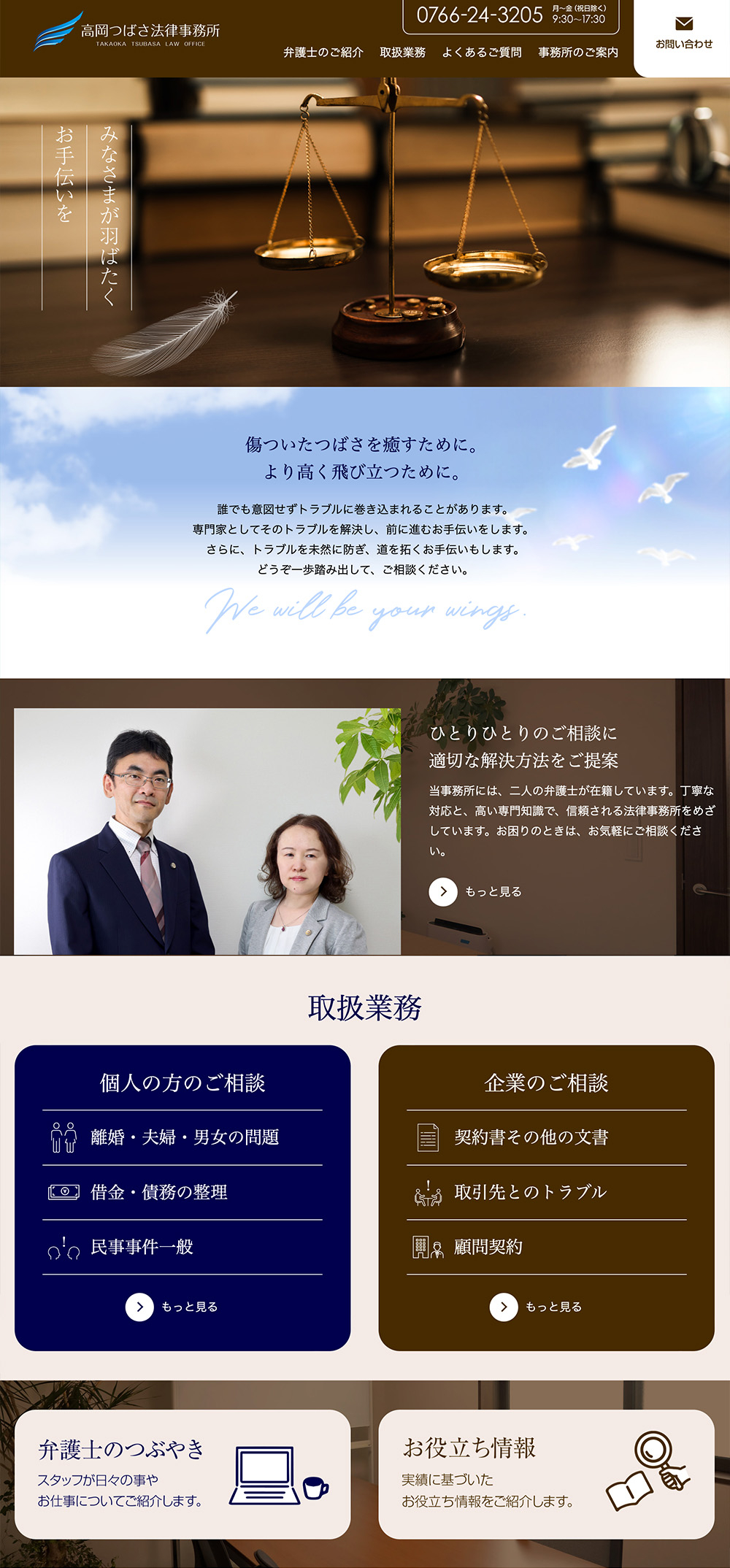Tap もっと見る in the 企業のご相談 card
Image resolution: width=730 pixels, height=1568 pixels.
click(x=537, y=1307)
